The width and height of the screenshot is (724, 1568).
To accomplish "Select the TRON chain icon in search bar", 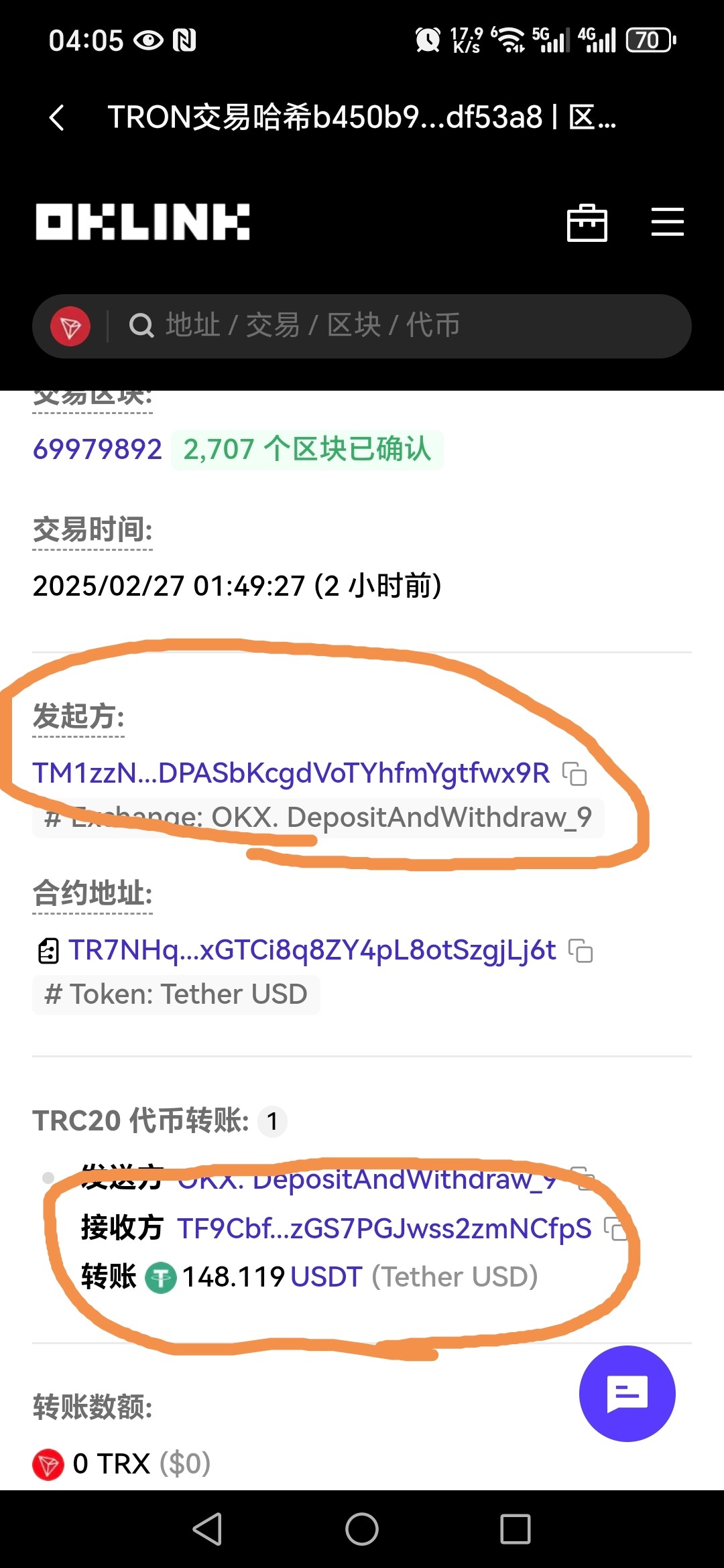I will point(70,326).
